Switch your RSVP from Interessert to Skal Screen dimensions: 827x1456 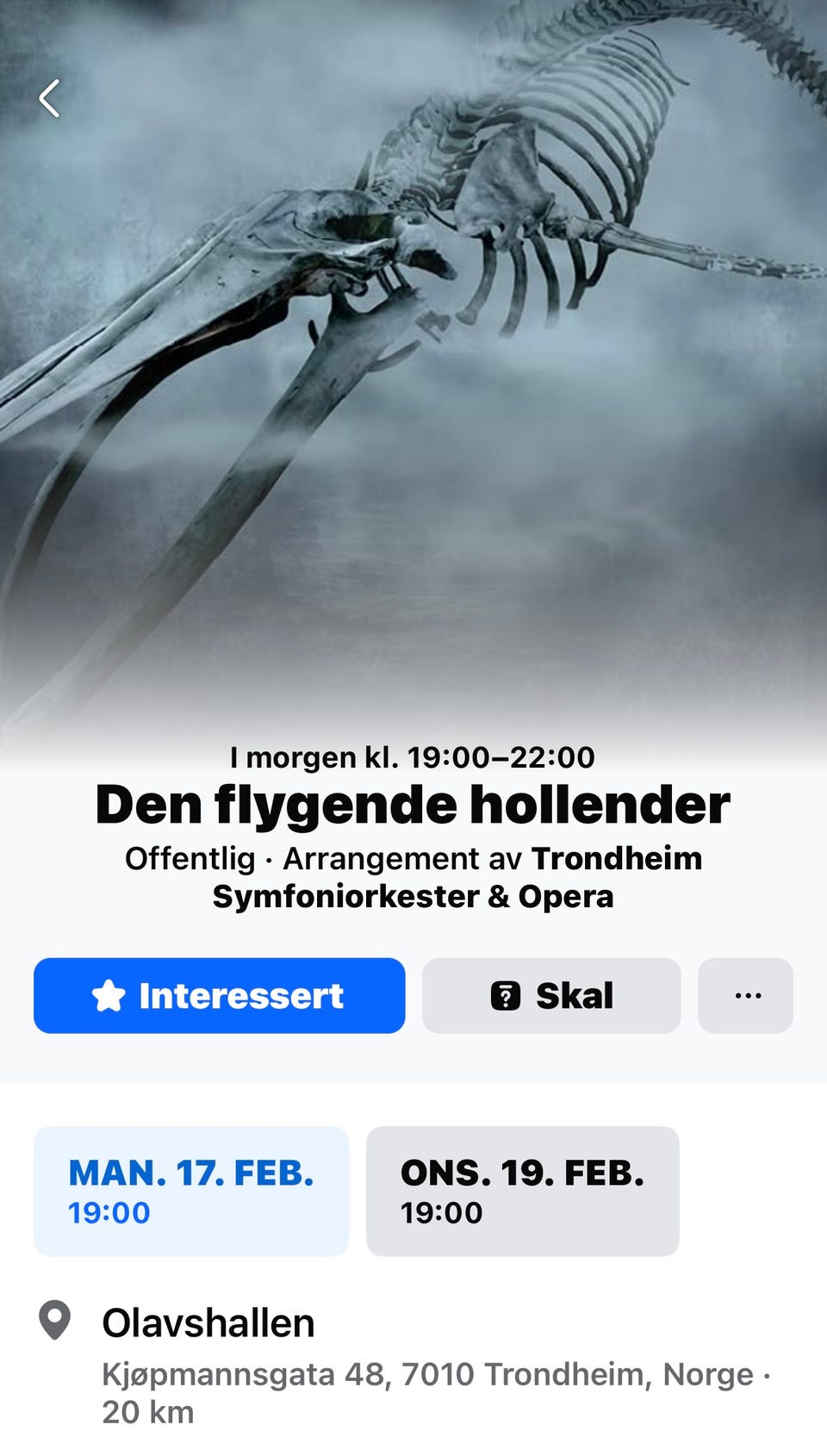tap(550, 995)
